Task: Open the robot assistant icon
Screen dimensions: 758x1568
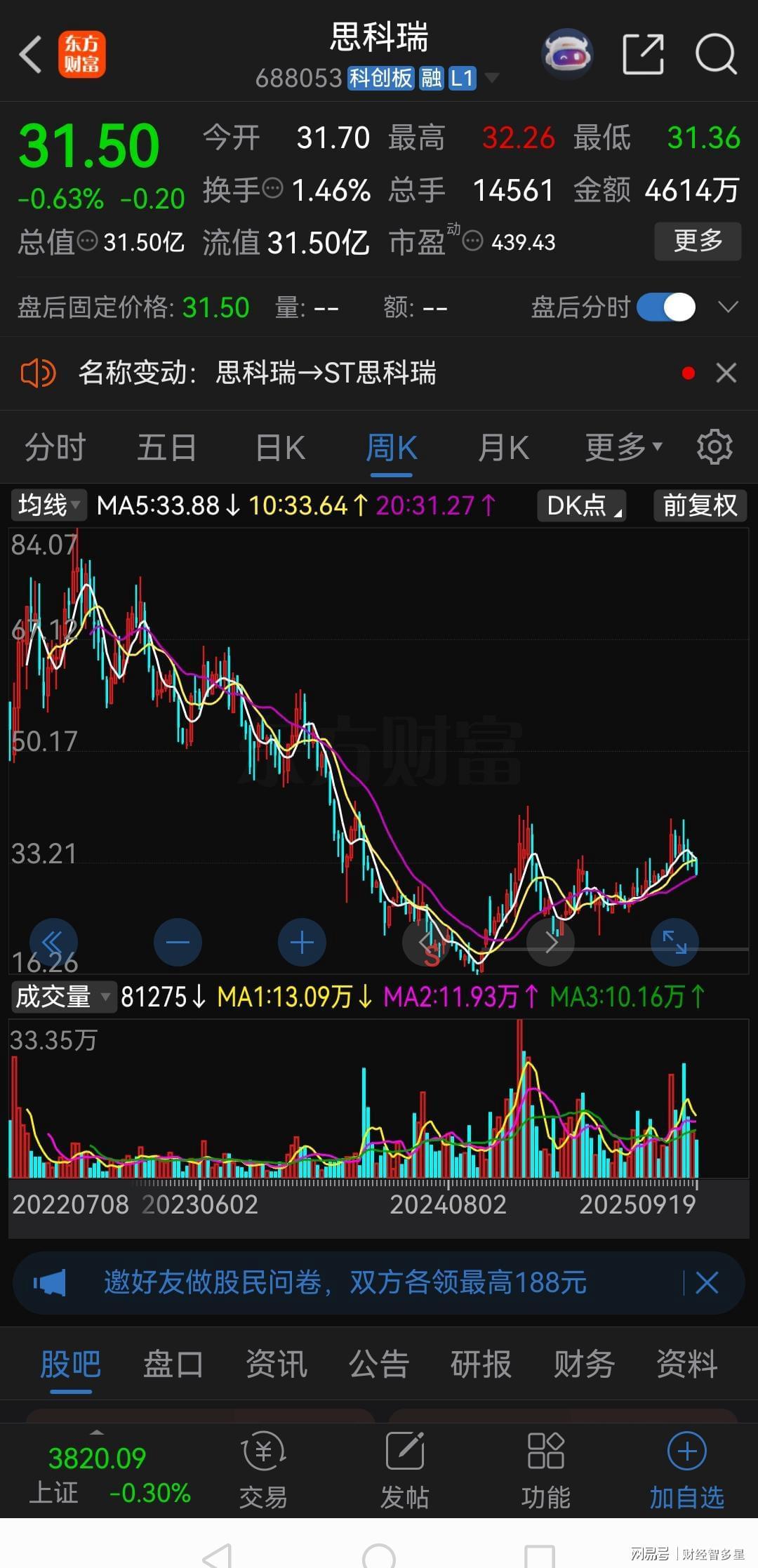Action: click(567, 54)
